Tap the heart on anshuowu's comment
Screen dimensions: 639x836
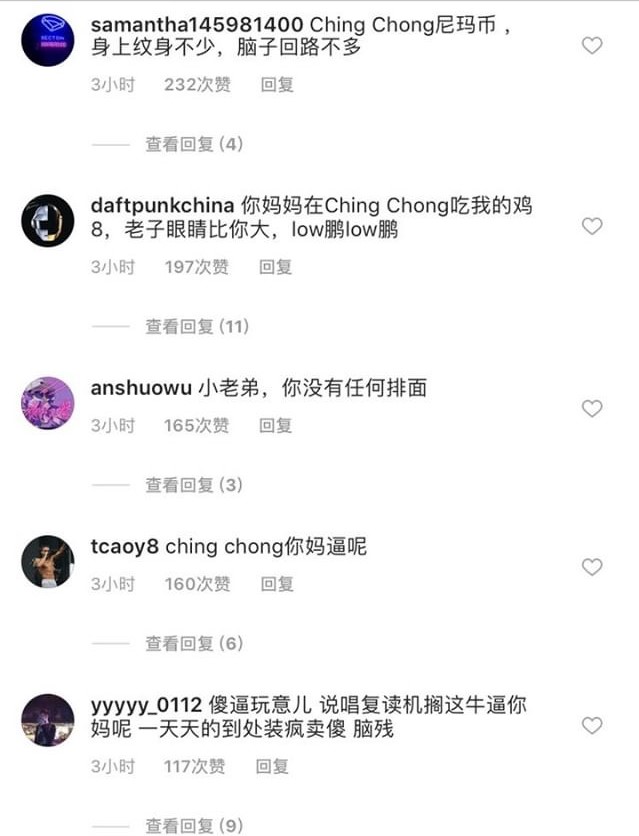[592, 409]
